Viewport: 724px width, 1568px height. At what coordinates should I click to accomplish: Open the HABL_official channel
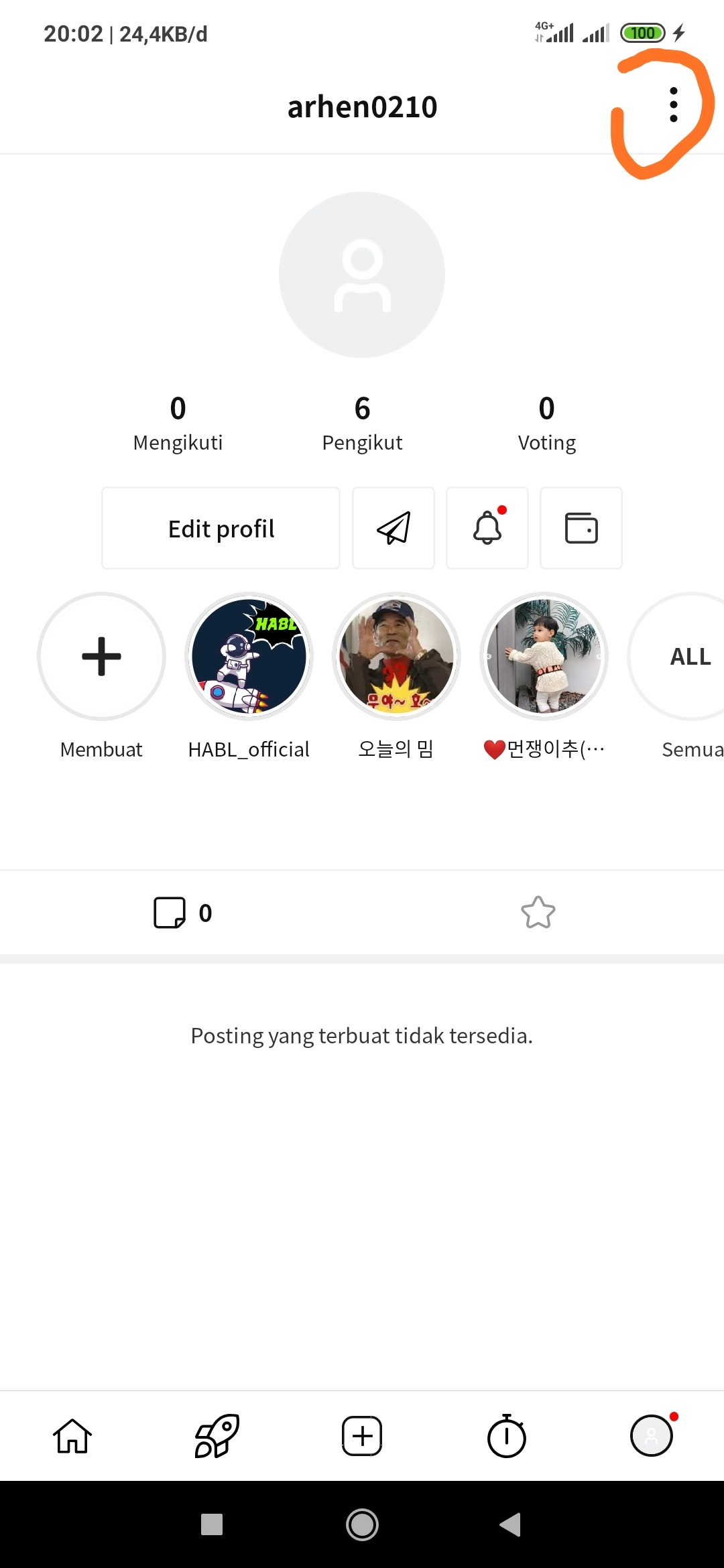pos(249,657)
